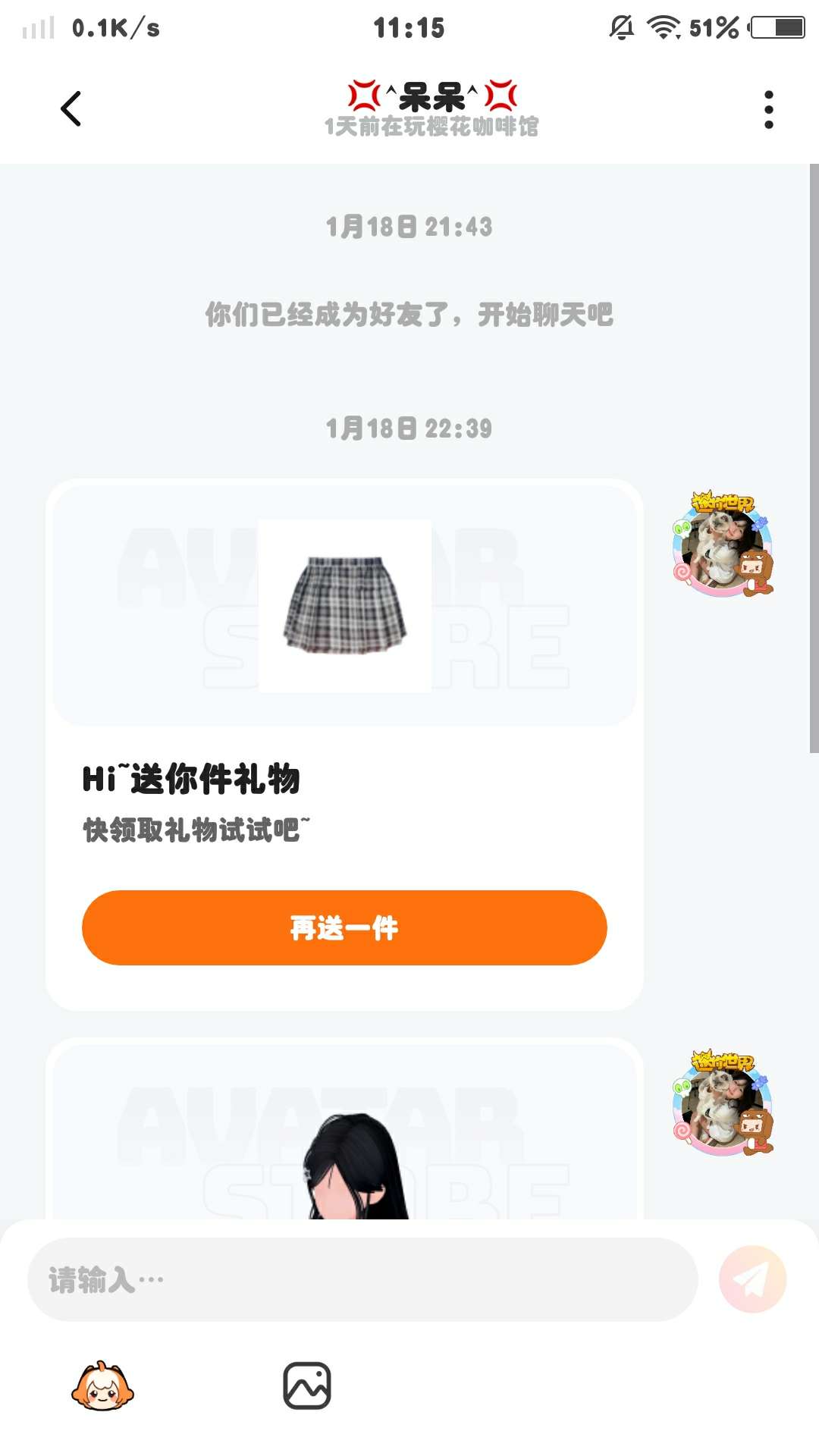Attach a picture using image icon

307,1385
